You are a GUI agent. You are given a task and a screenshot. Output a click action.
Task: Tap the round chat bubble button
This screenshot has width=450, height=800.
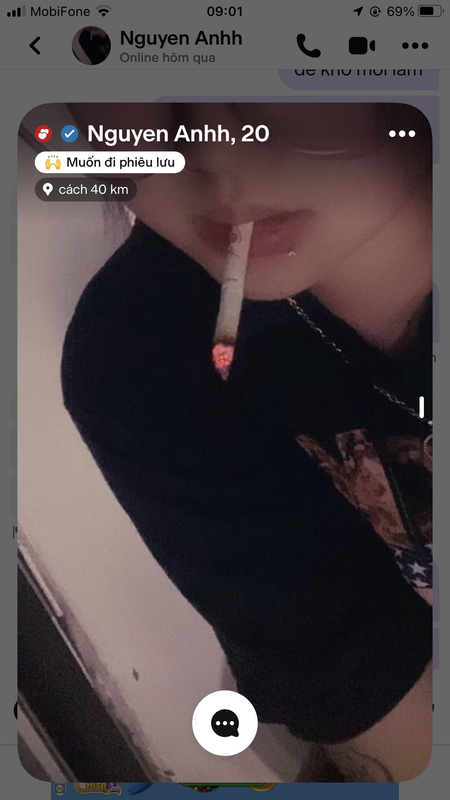[x=225, y=723]
